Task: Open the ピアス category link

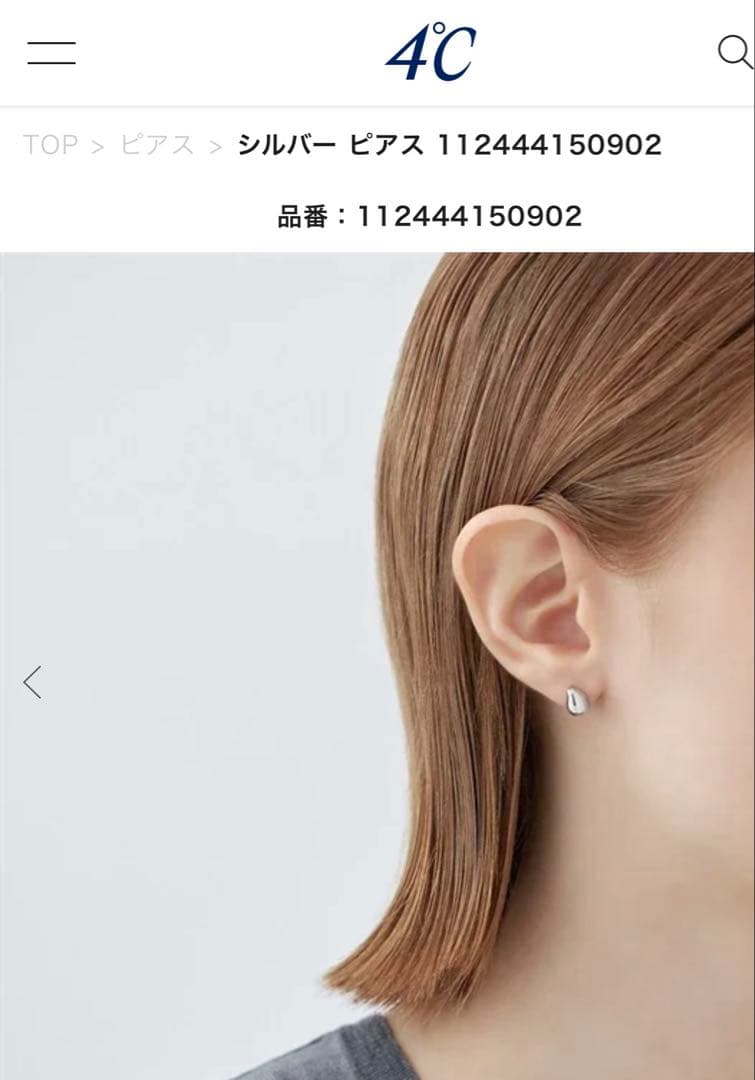Action: click(x=158, y=144)
